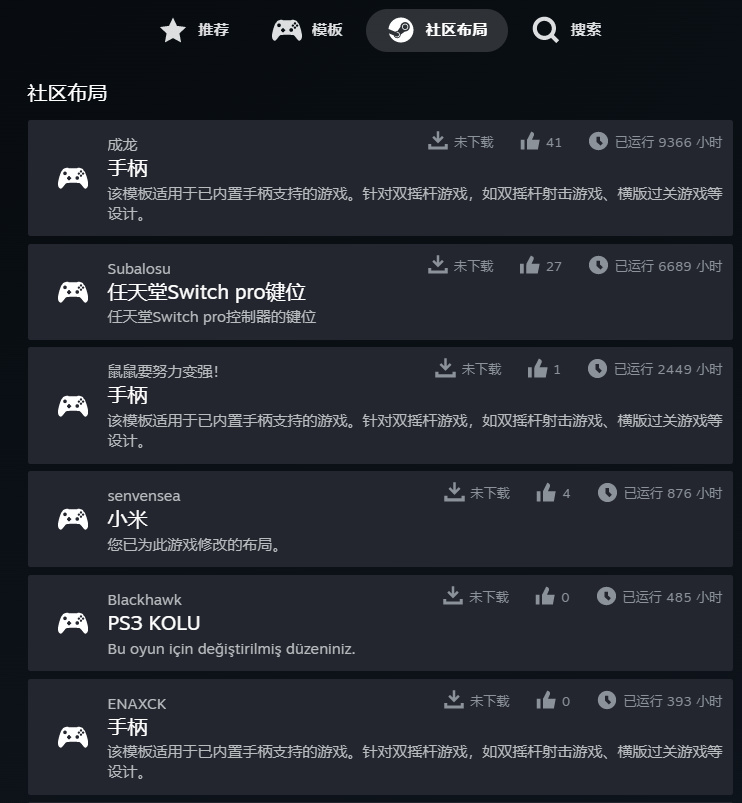Select the 社区布局 tab
Screen dimensions: 742x803
coord(437,30)
